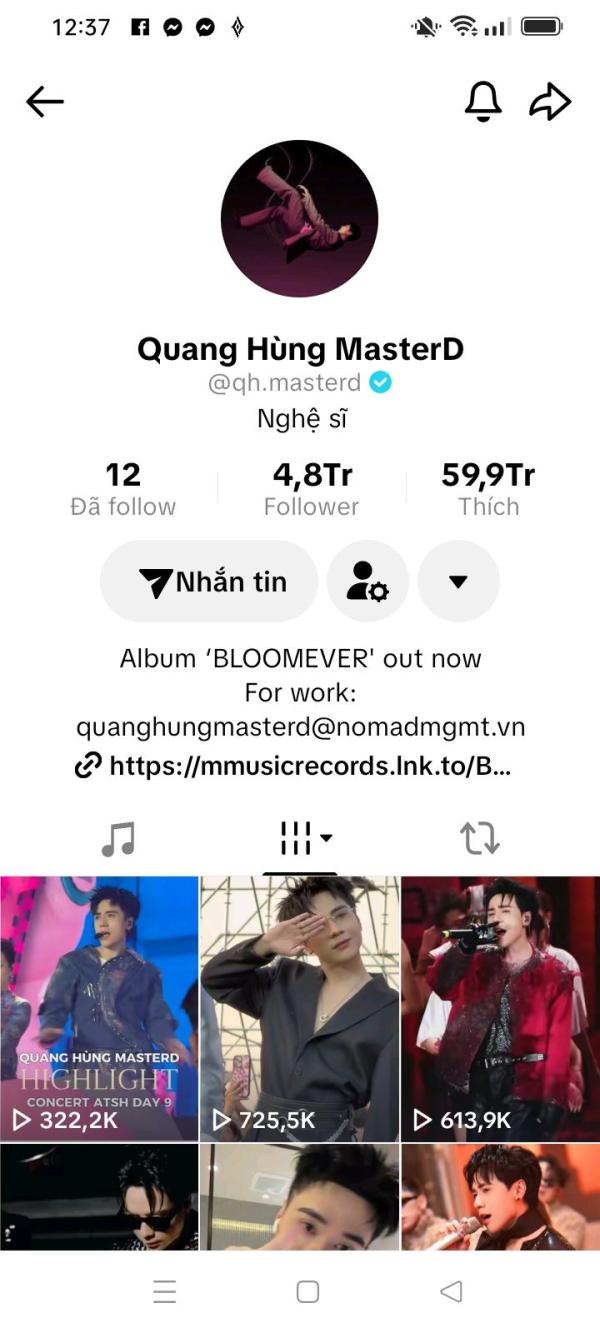The width and height of the screenshot is (600, 1333).
Task: Open the video with 613,9K views
Action: [x=499, y=1008]
